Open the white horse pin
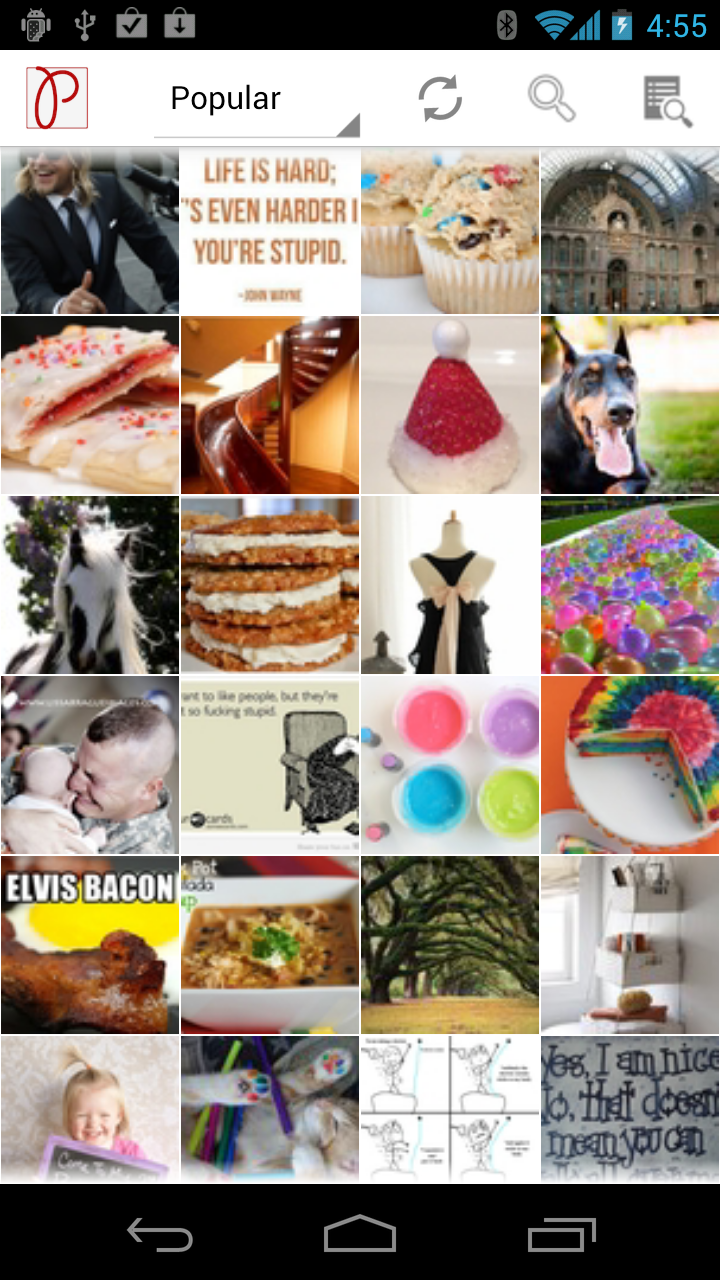720x1280 pixels. (90, 585)
